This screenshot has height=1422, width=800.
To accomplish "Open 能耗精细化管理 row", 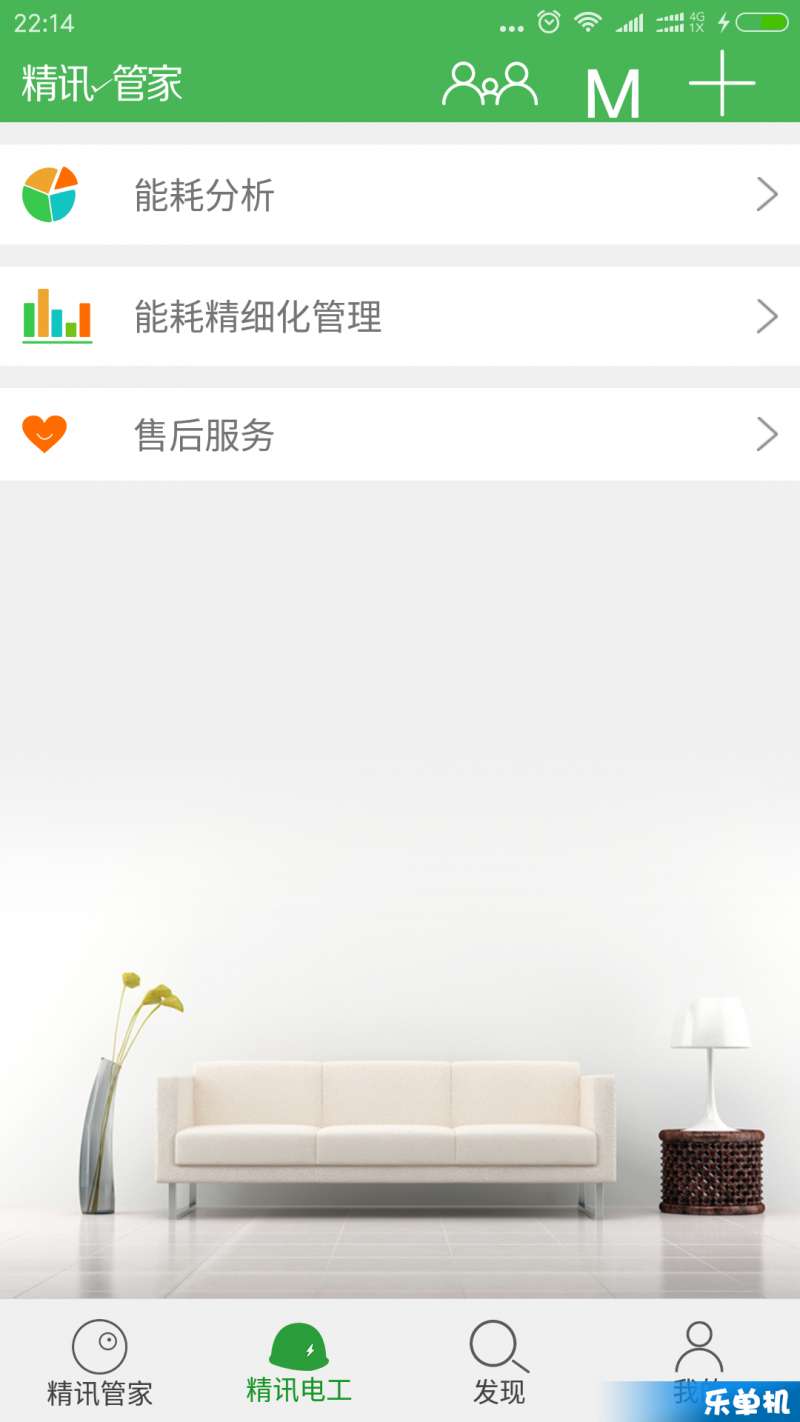I will click(400, 317).
